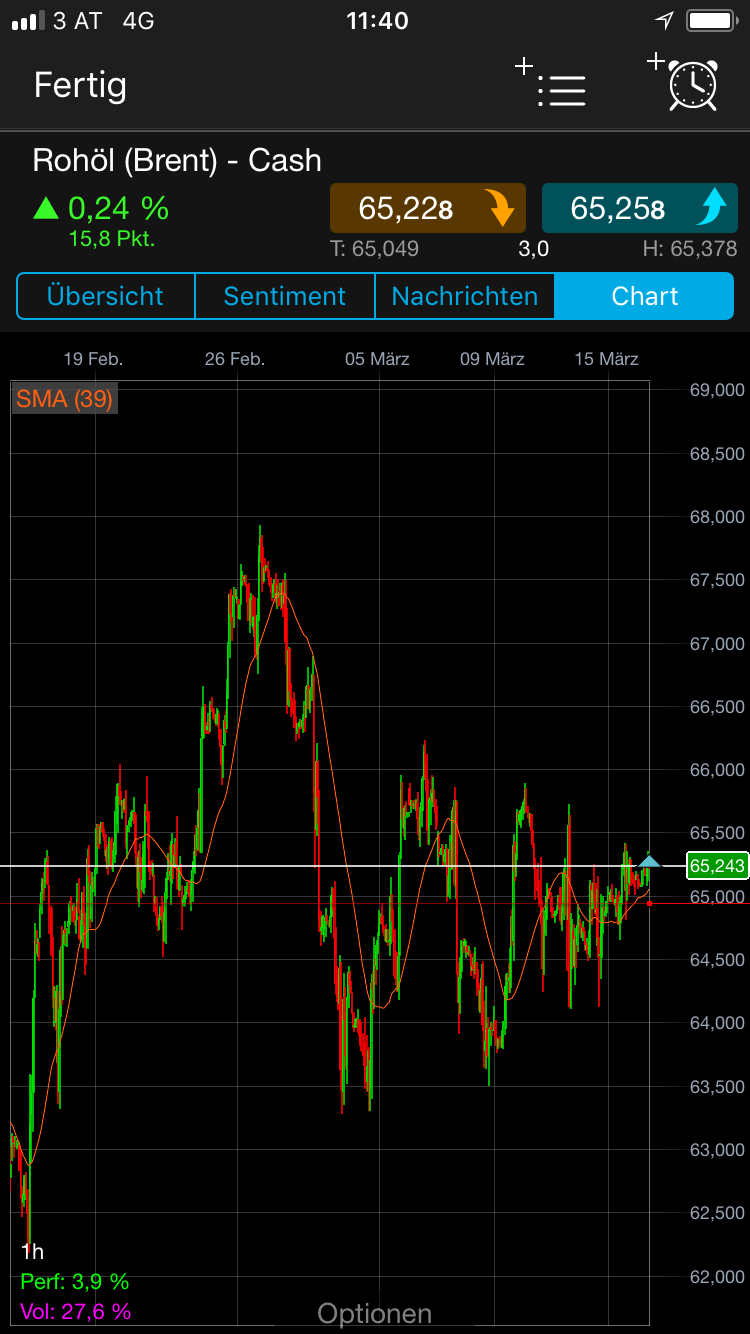The image size is (750, 1334).
Task: Switch to the Nachrichten tab
Action: coord(464,296)
